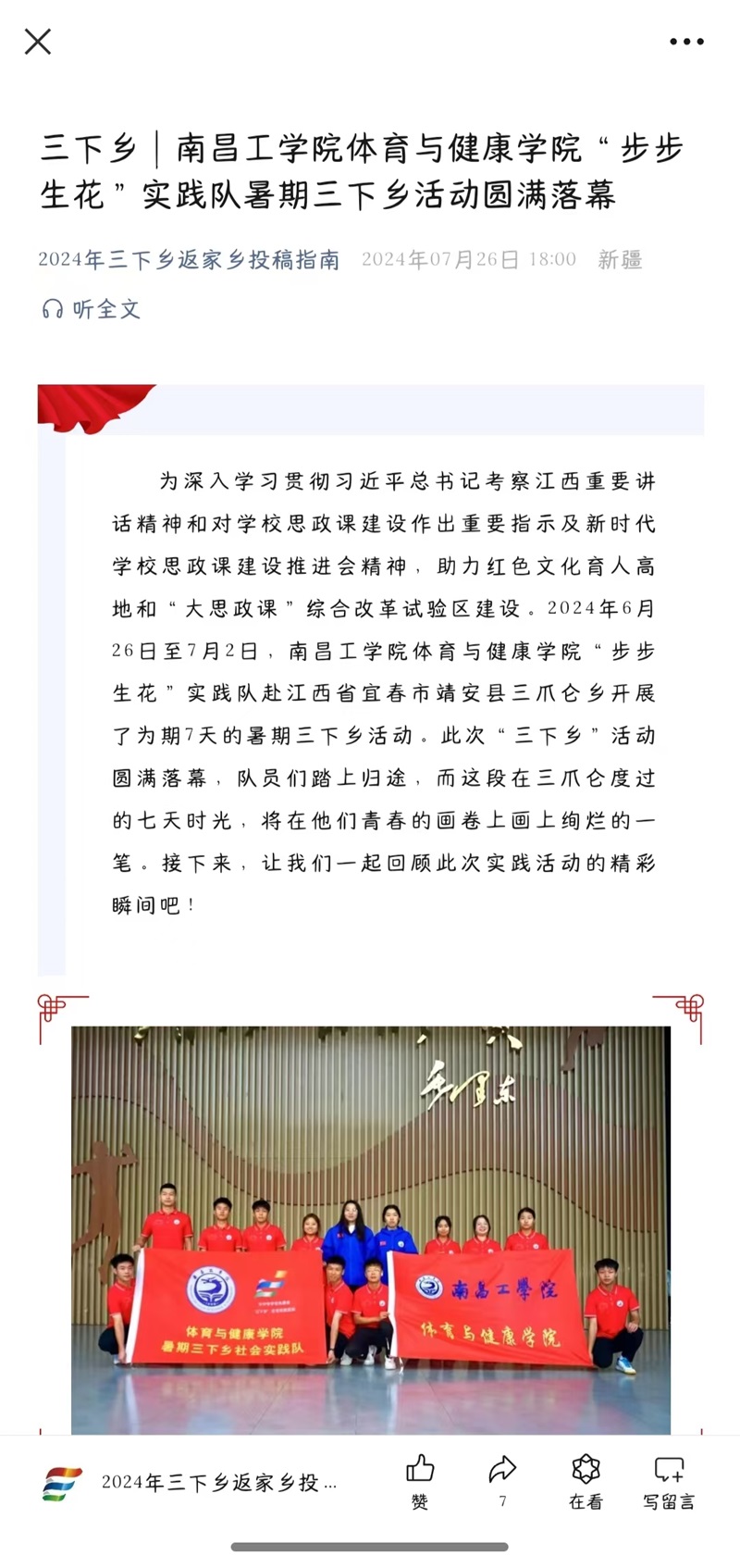Like the article with 赞
This screenshot has height=1568, width=740.
tap(420, 1481)
